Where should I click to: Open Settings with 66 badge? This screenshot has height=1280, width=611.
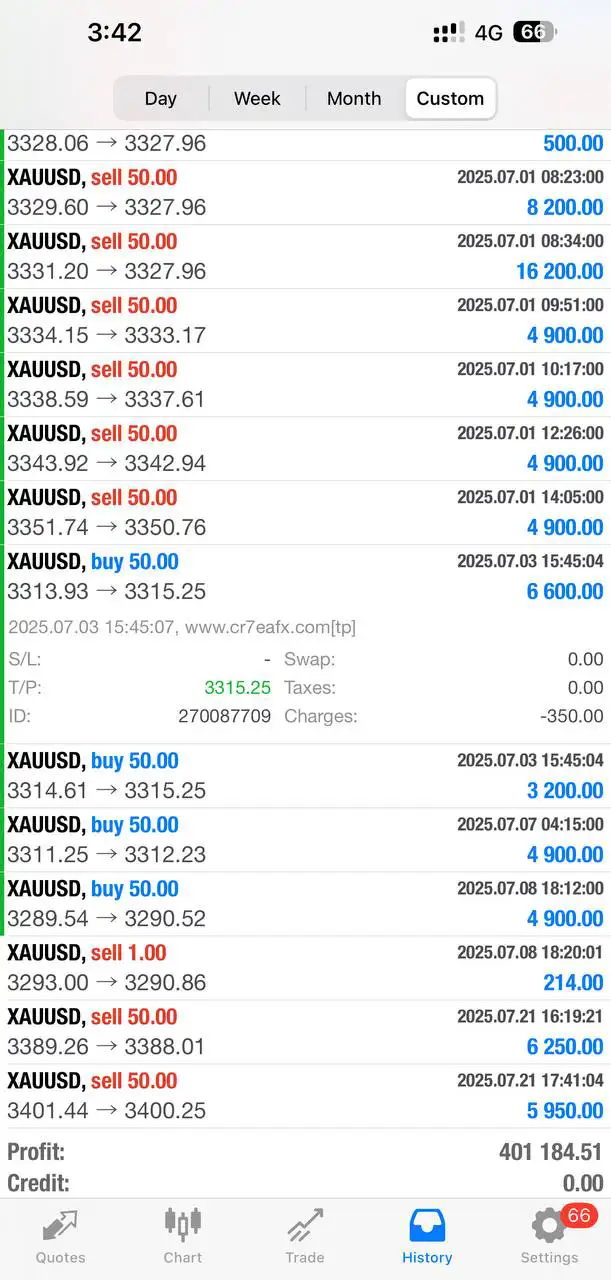click(549, 1235)
